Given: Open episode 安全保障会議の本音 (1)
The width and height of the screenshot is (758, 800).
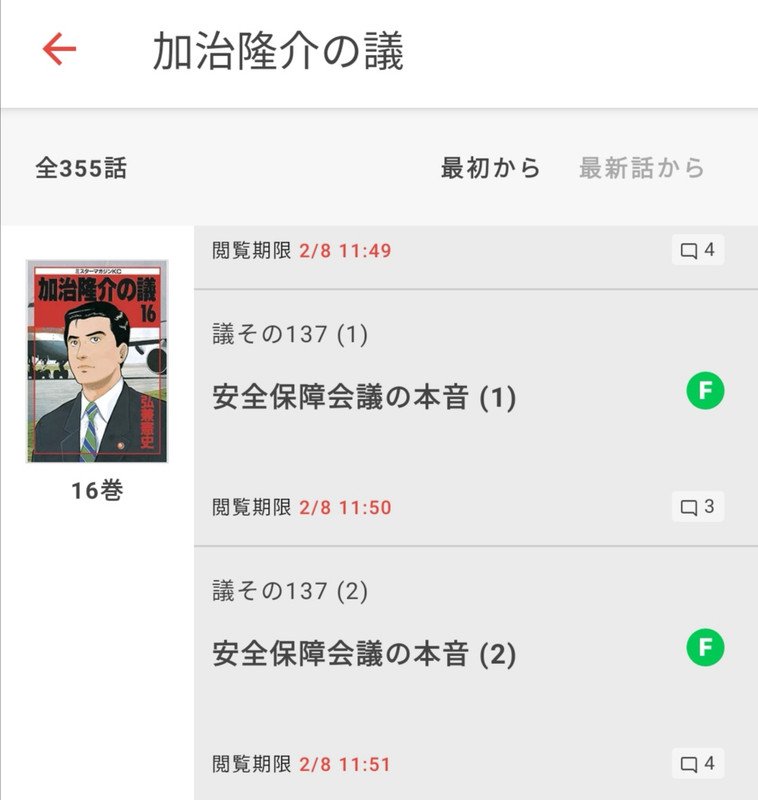Looking at the screenshot, I should [364, 398].
